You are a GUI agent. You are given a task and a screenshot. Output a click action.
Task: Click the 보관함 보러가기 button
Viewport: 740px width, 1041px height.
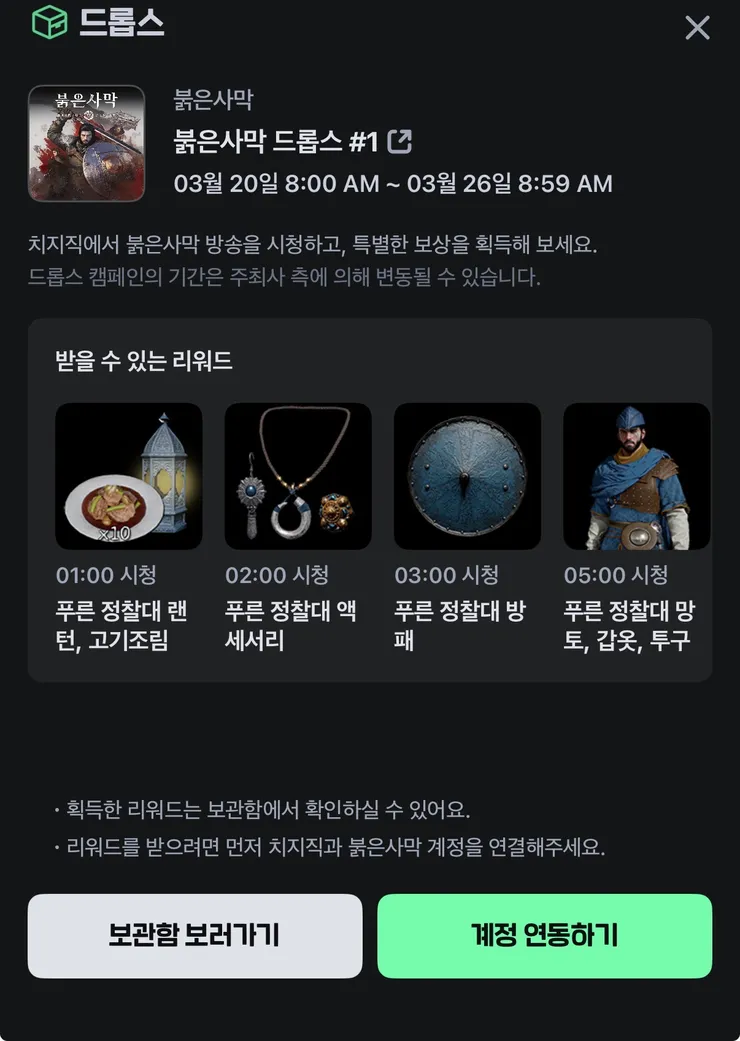[197, 935]
